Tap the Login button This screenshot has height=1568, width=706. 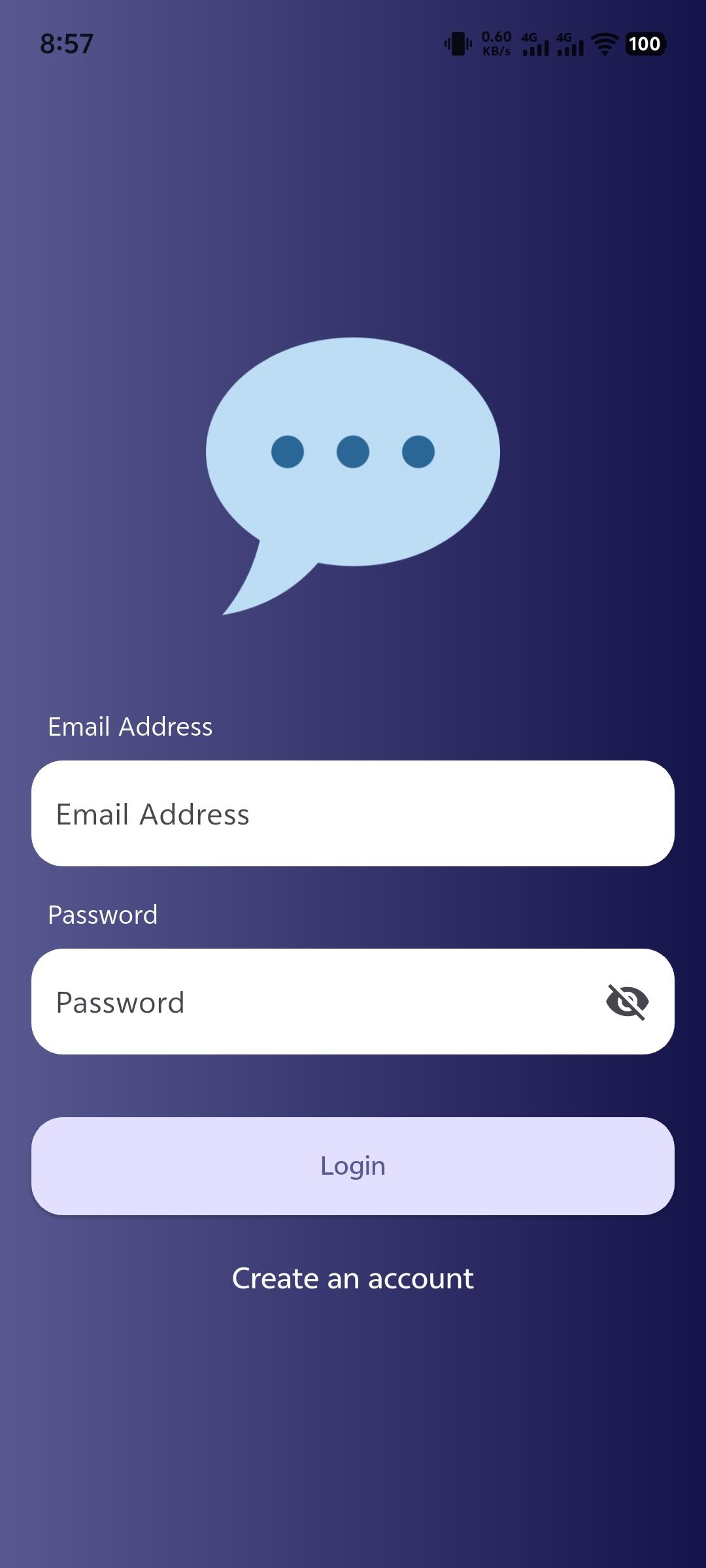353,1166
